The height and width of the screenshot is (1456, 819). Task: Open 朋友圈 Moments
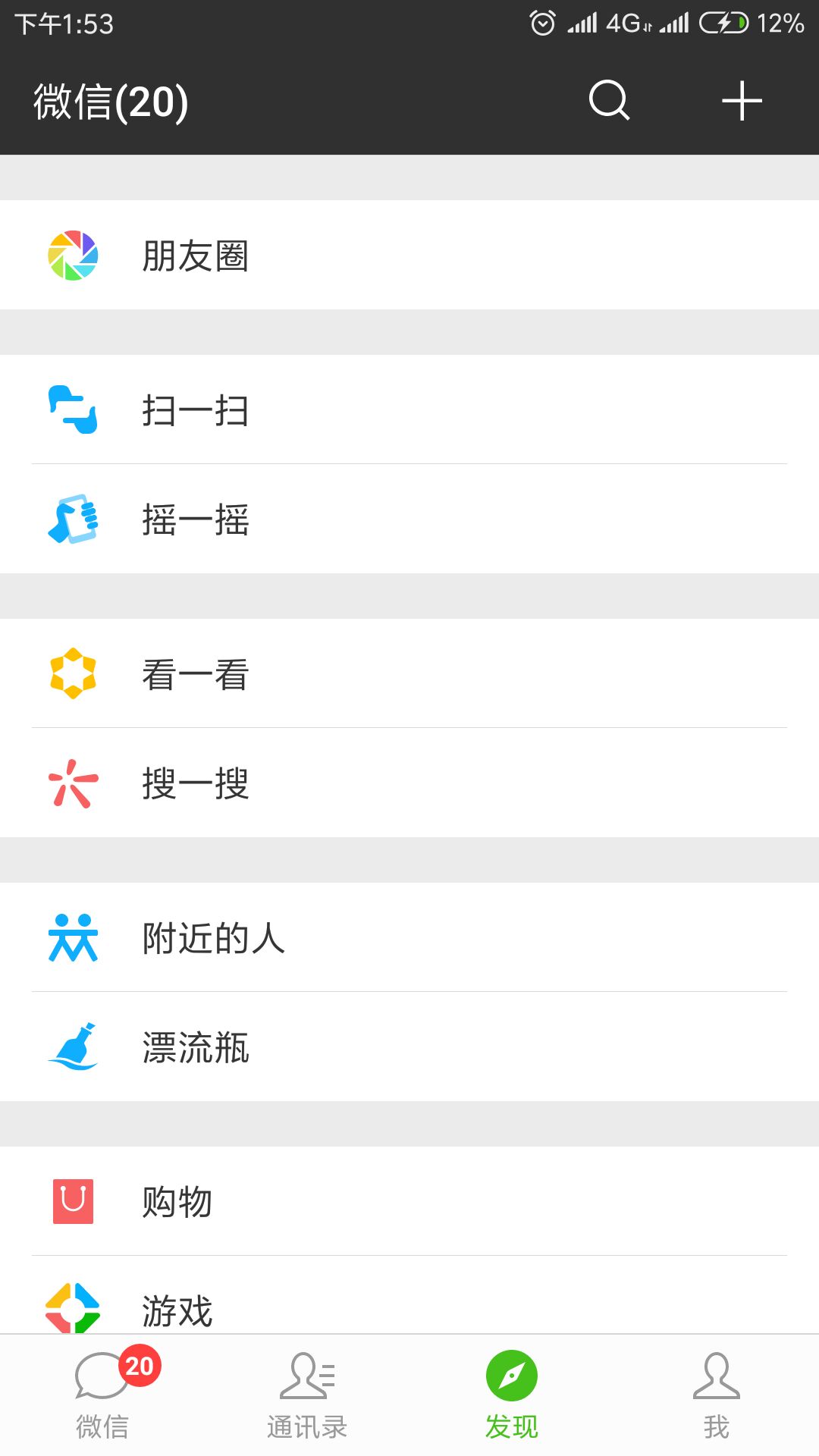click(409, 255)
